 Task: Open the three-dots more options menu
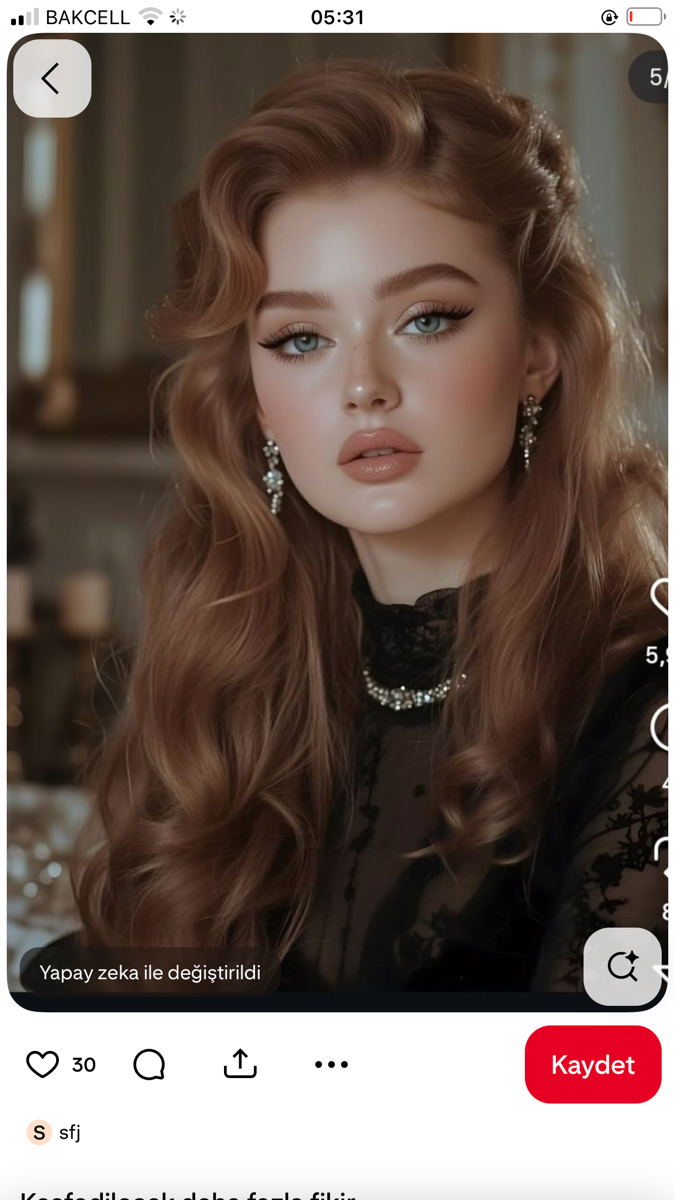pyautogui.click(x=331, y=1065)
